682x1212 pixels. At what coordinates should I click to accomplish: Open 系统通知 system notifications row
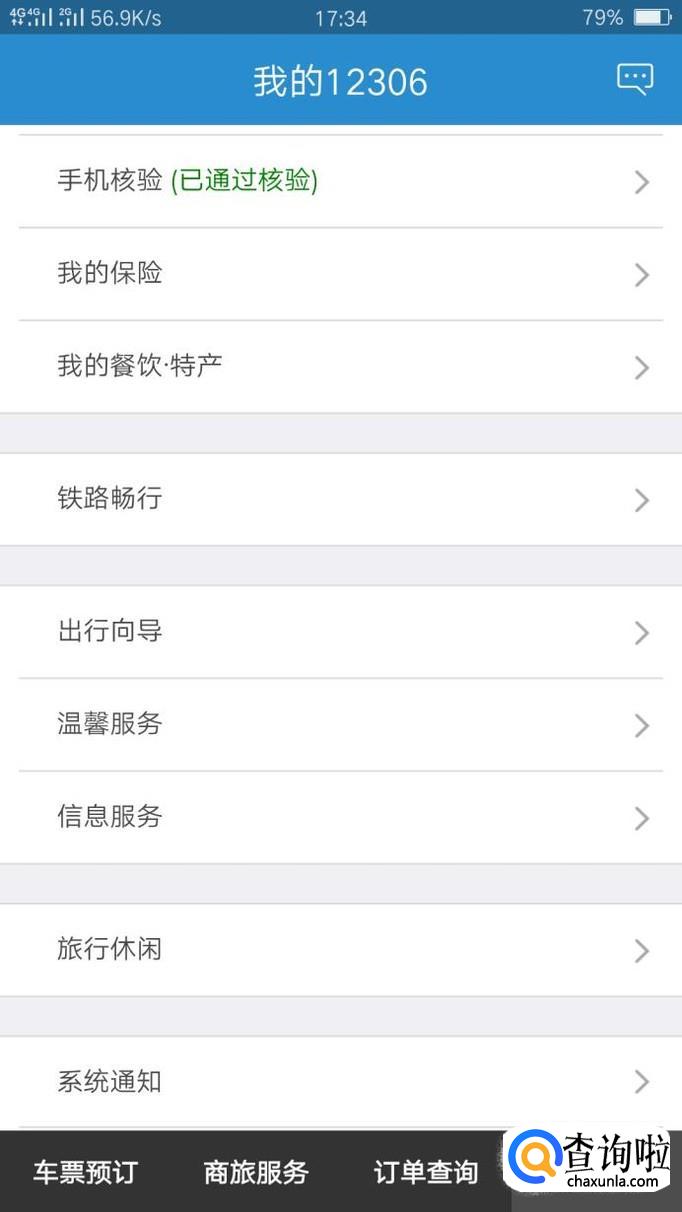point(340,1082)
